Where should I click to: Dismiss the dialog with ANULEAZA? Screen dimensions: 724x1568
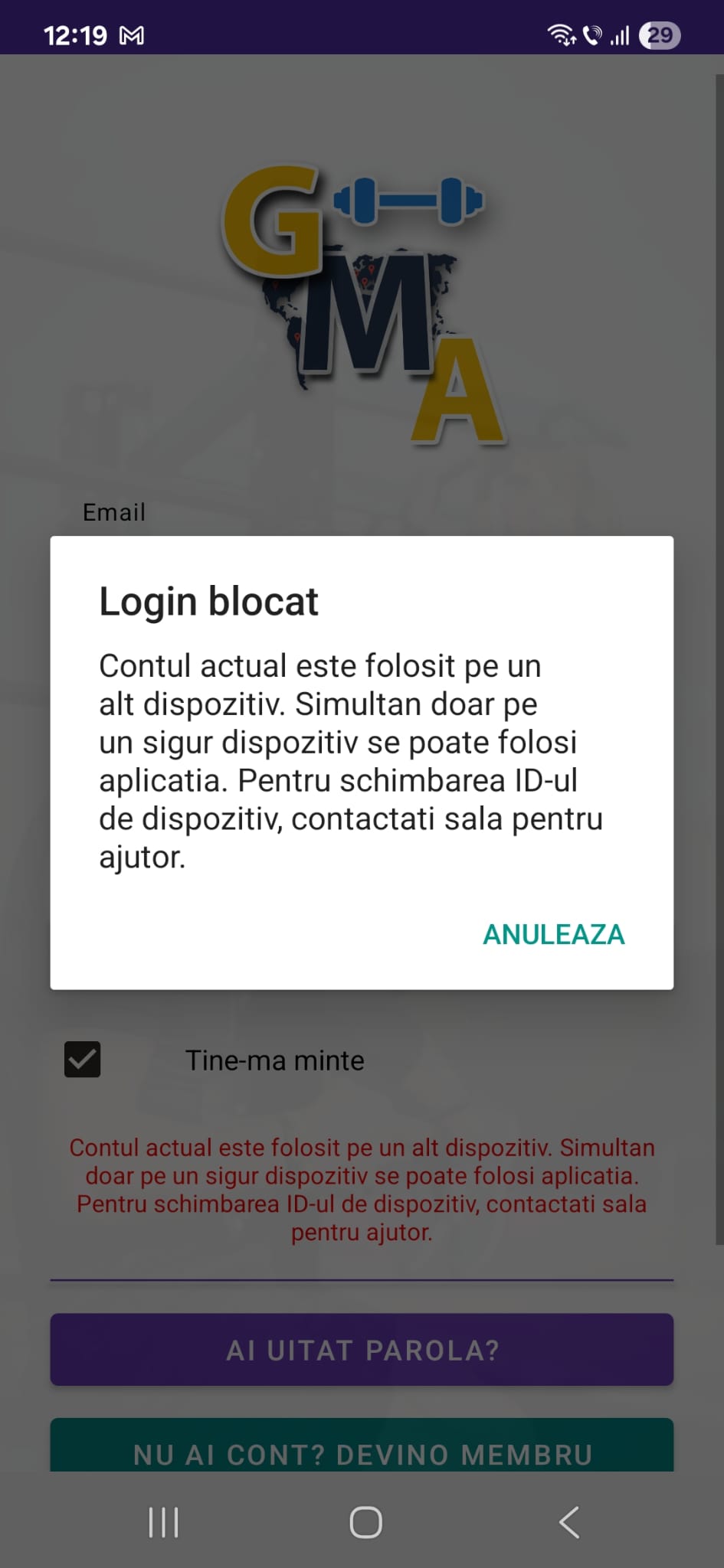click(x=553, y=934)
